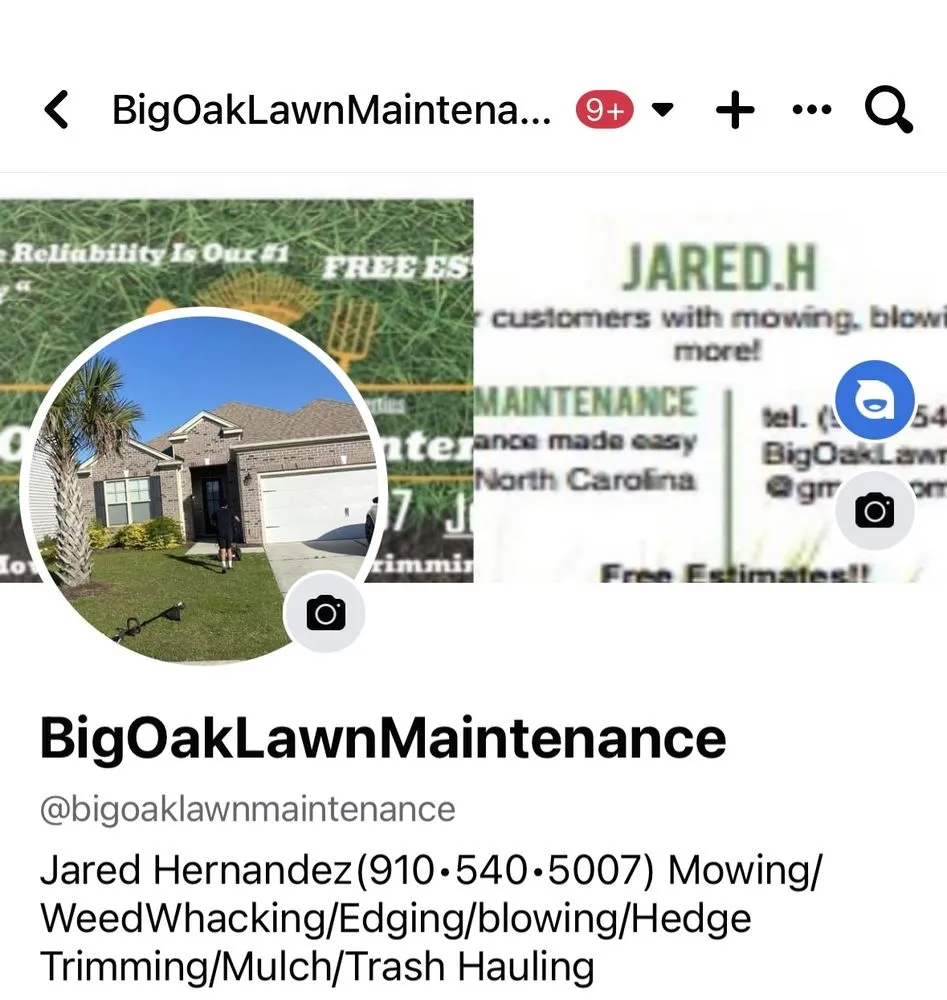Click the Messenger chat bubble icon
Screen dimensions: 947x1000
(x=874, y=400)
